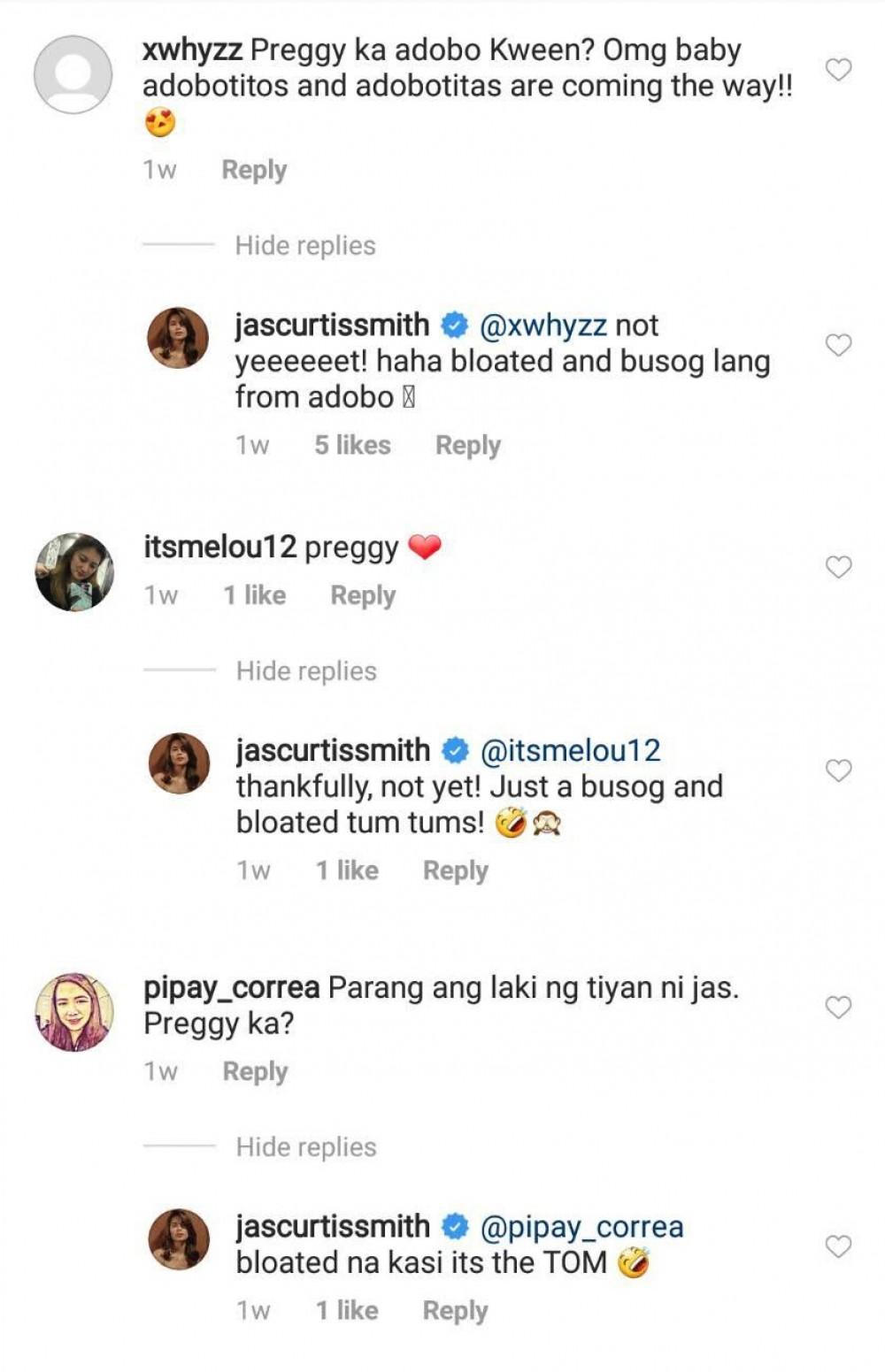The image size is (885, 1372).
Task: Open the @itsmelou12 mention link
Action: coord(570,751)
